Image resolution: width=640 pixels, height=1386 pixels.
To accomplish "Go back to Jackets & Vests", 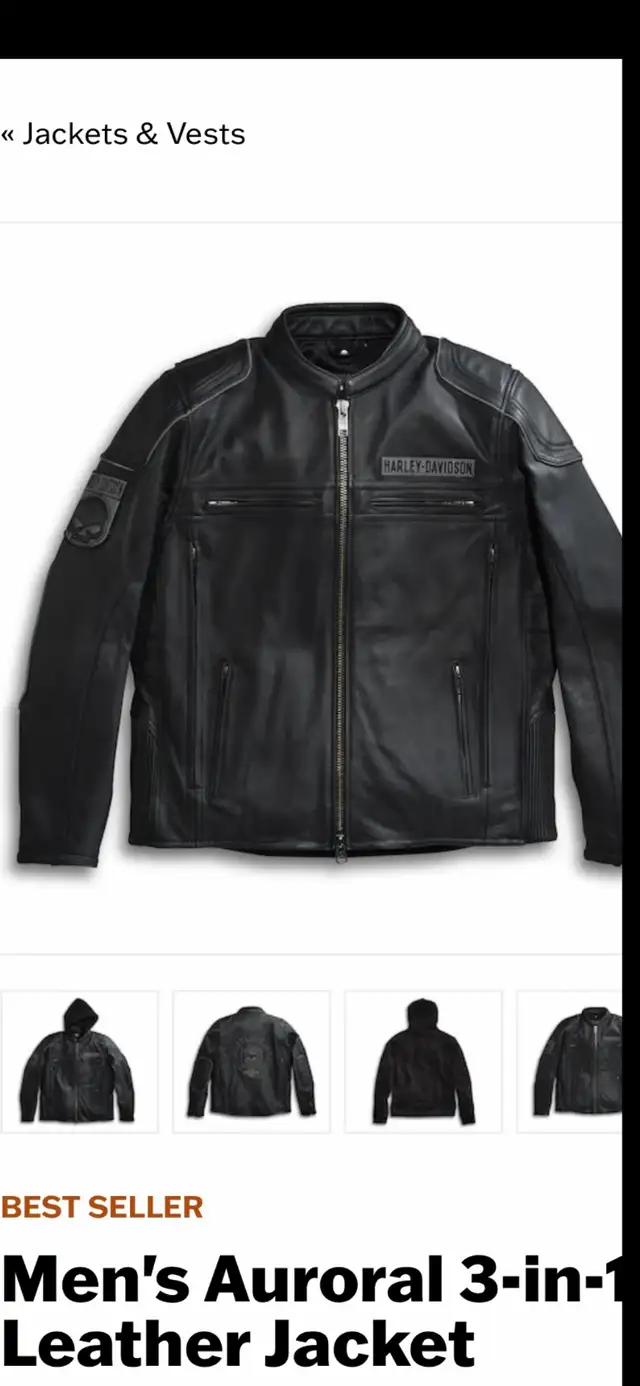I will click(x=123, y=134).
